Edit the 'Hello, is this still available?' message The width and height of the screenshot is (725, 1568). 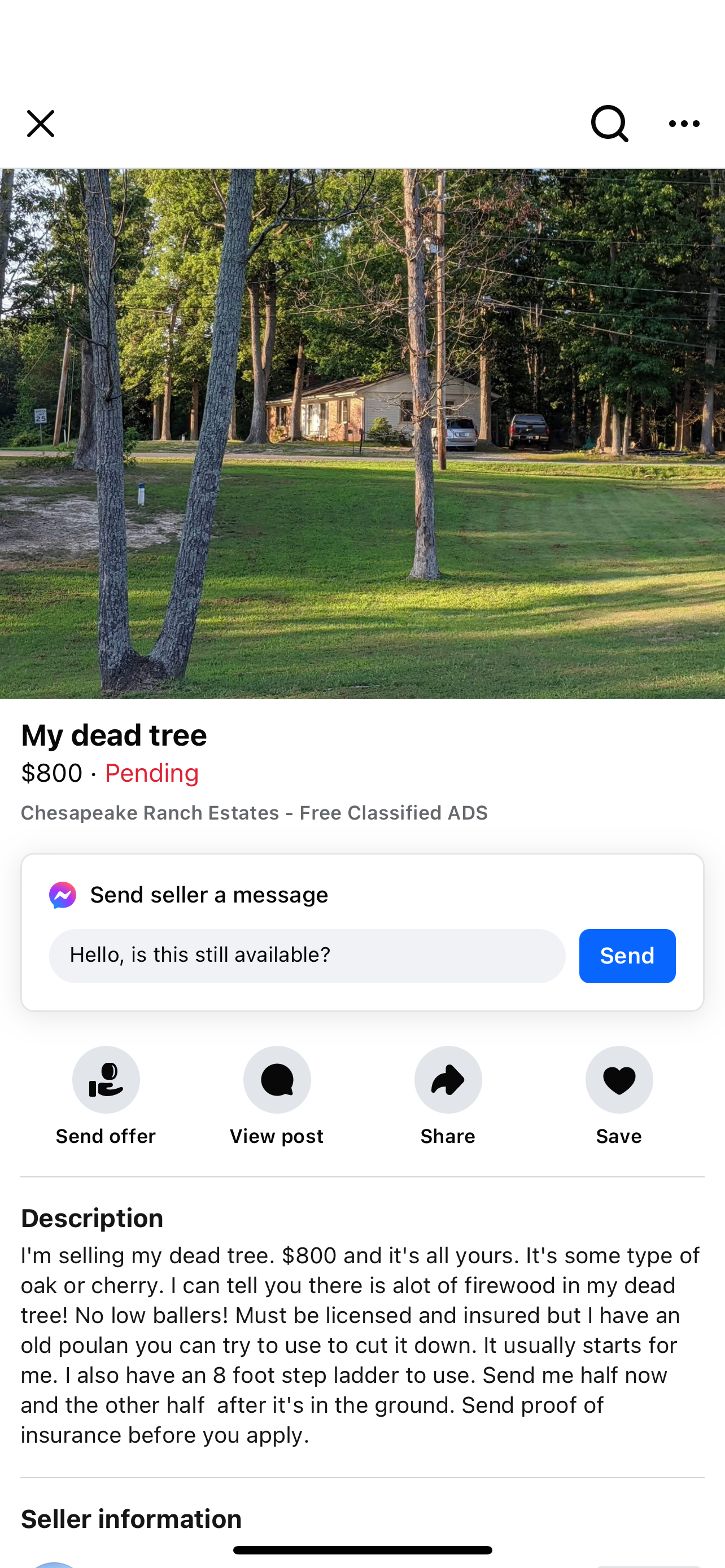[307, 955]
